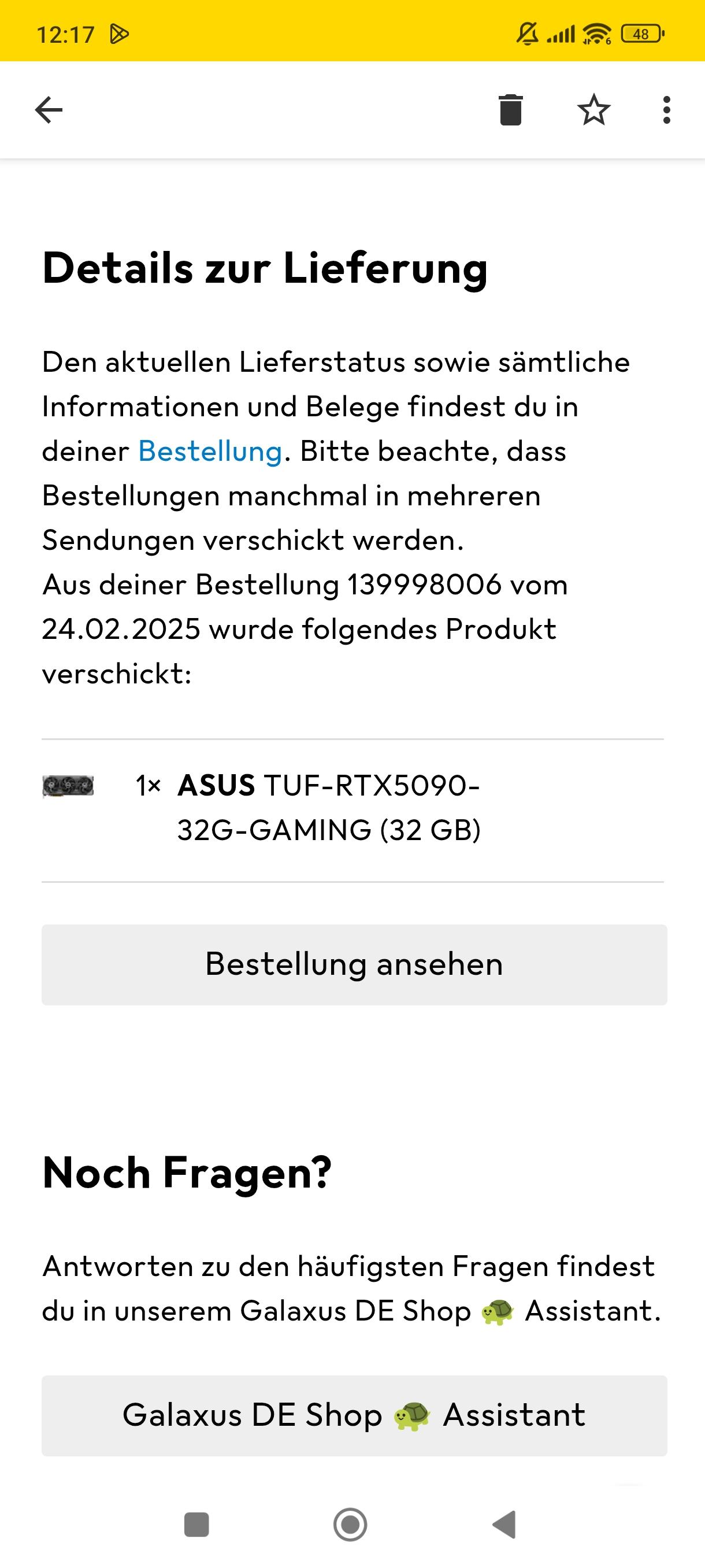Image resolution: width=705 pixels, height=1568 pixels.
Task: Open the three-dot overflow menu
Action: point(667,110)
